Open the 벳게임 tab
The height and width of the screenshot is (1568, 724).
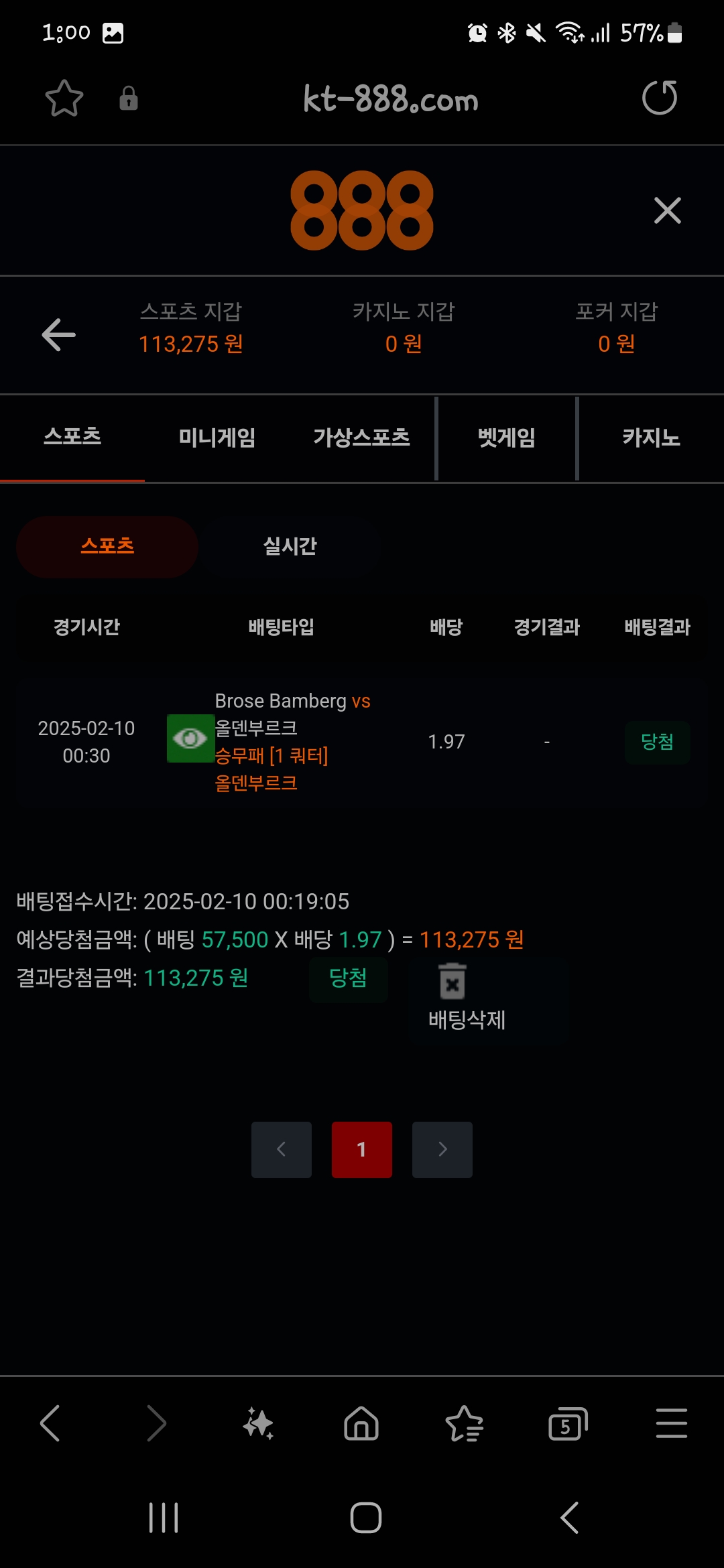click(506, 438)
